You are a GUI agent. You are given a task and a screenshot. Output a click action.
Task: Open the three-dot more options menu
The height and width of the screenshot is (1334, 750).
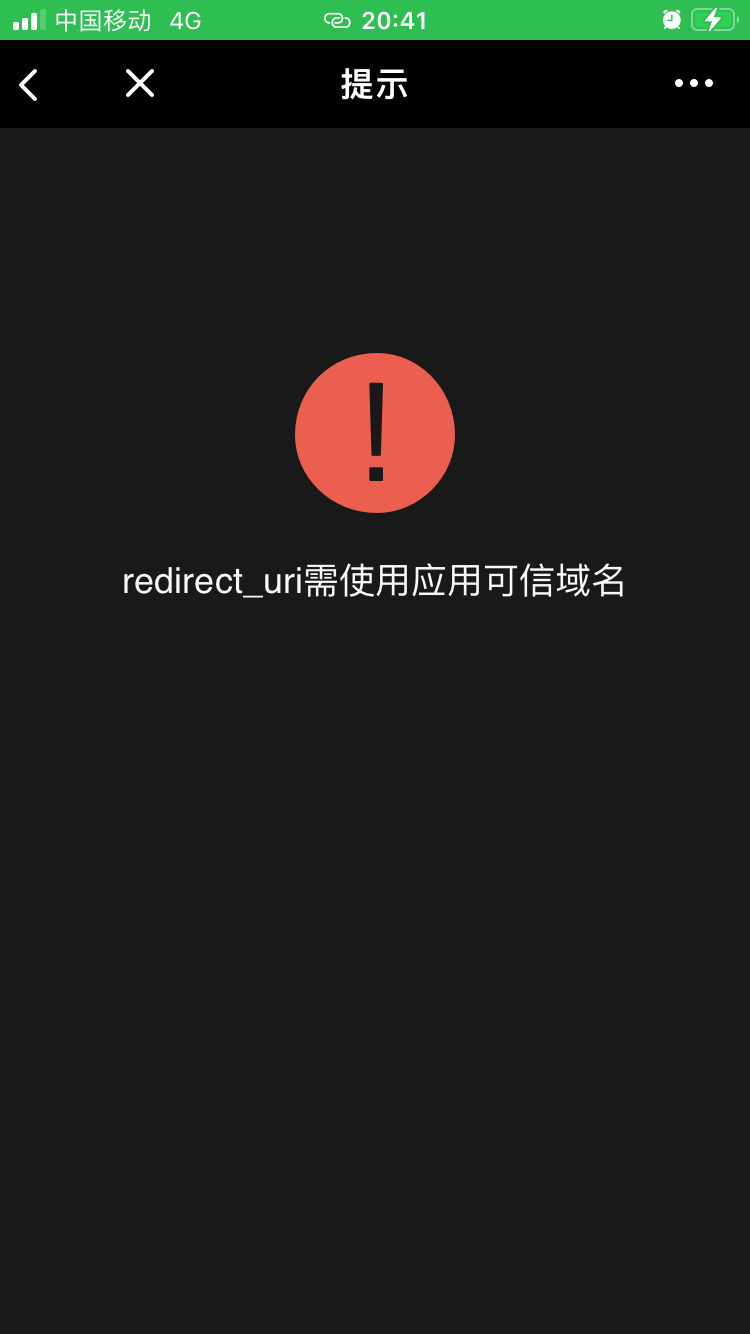(x=694, y=83)
